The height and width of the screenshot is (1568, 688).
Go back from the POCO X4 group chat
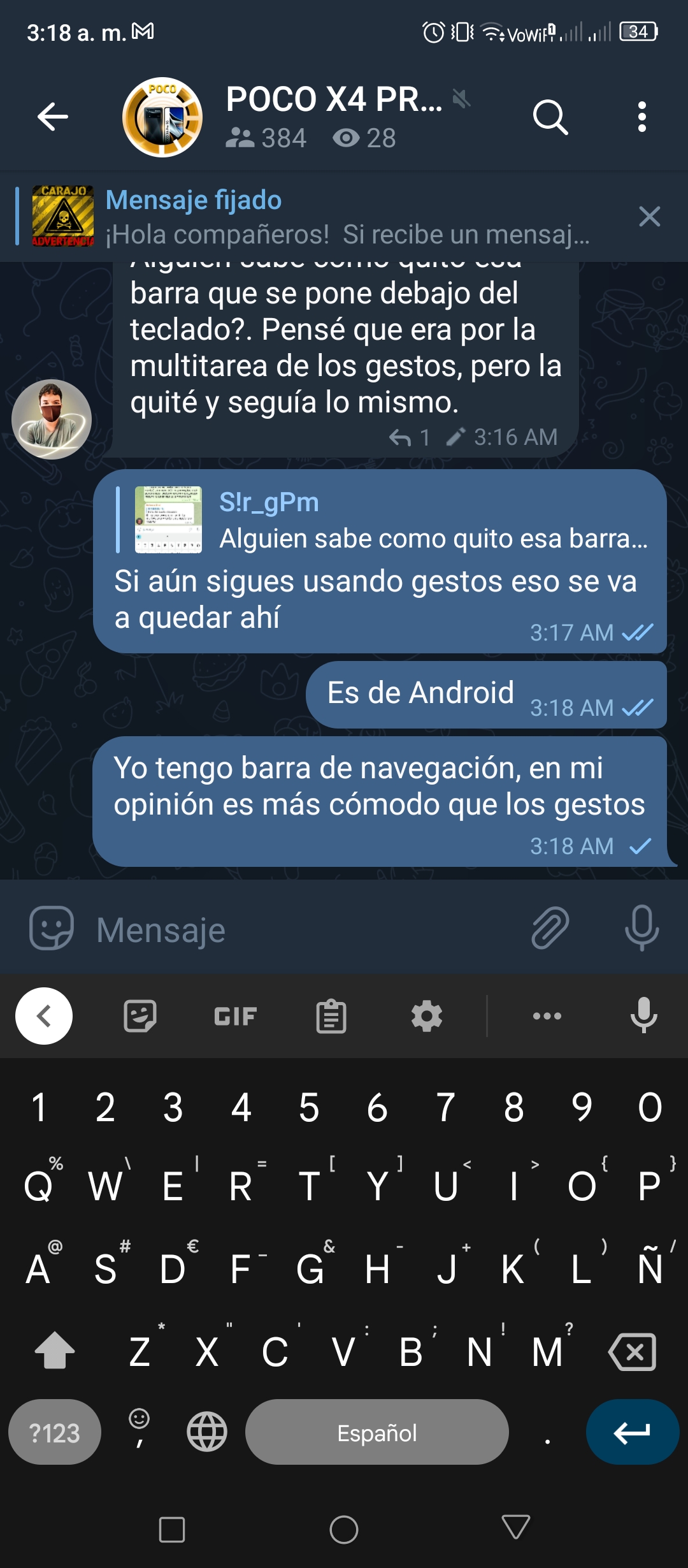53,117
